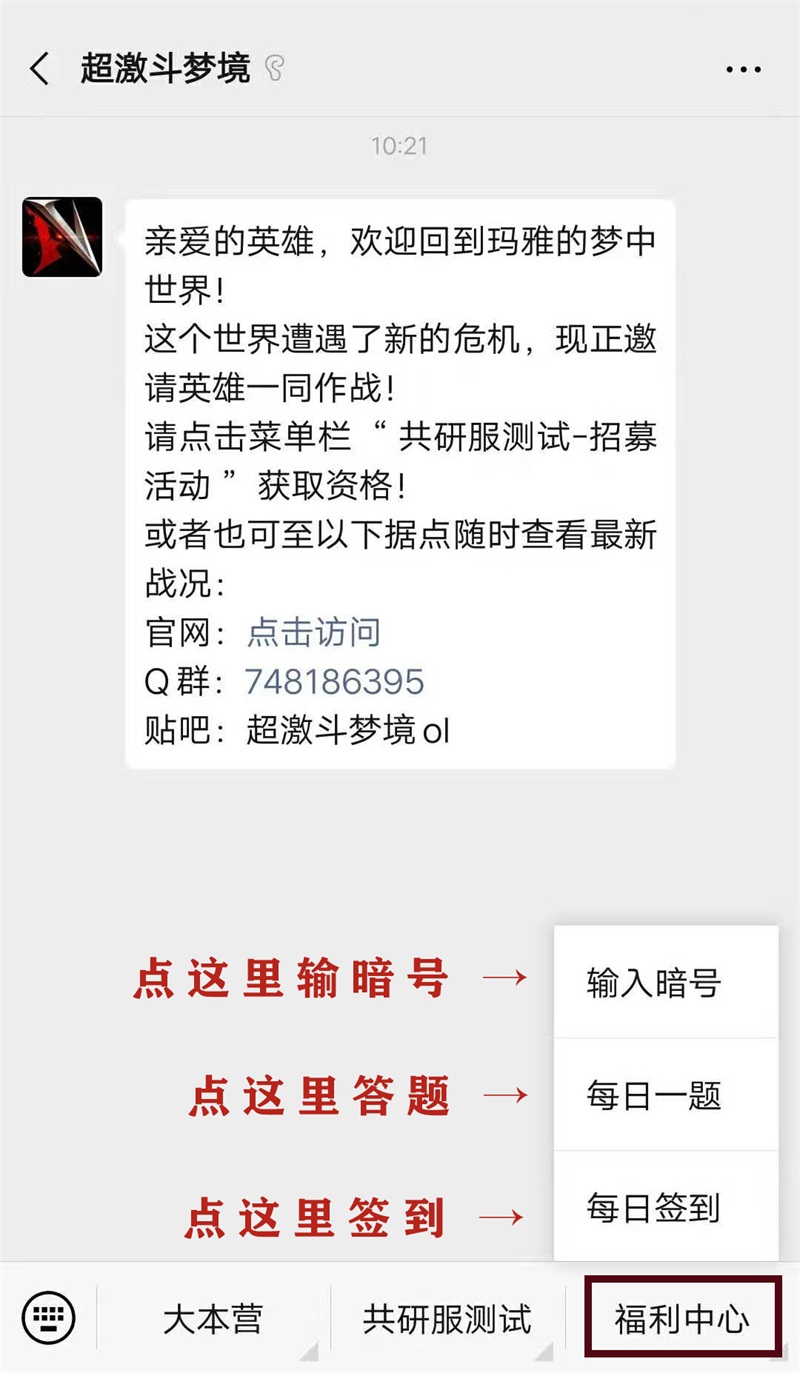Open the highlighted 福利中心 boxed option
The height and width of the screenshot is (1373, 800).
[x=683, y=1318]
